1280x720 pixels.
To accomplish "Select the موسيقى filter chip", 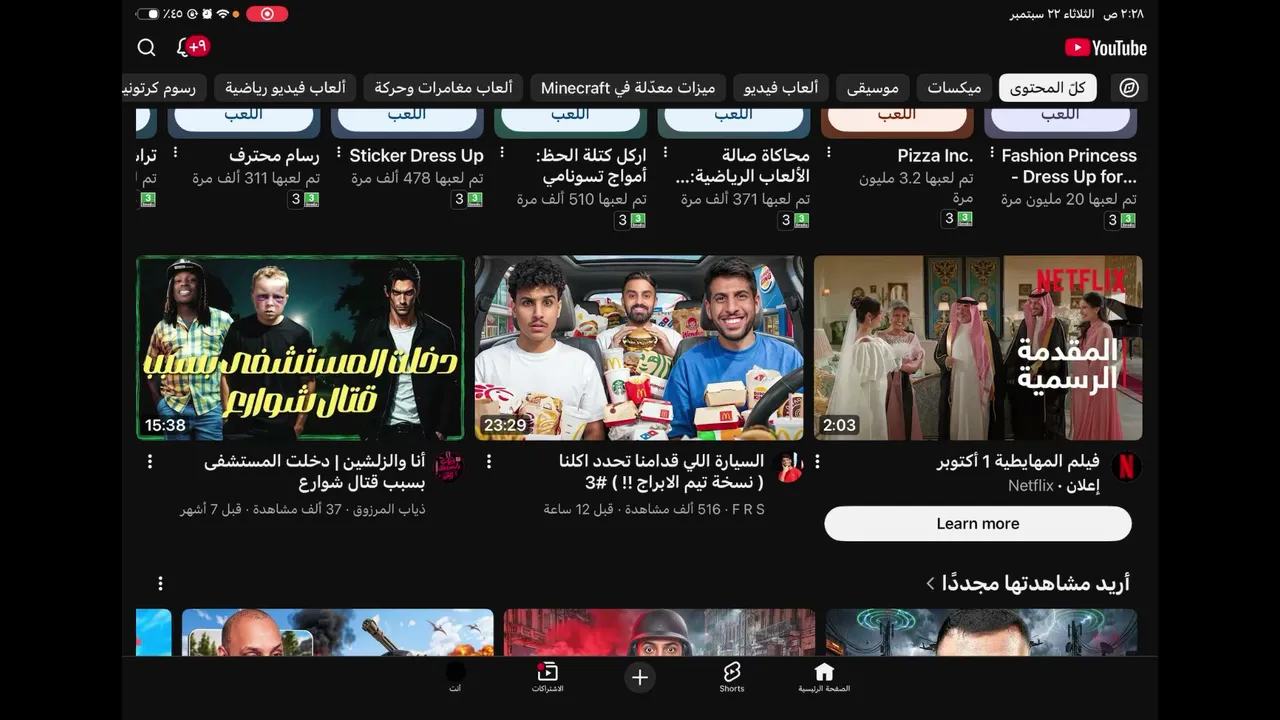I will [x=873, y=88].
